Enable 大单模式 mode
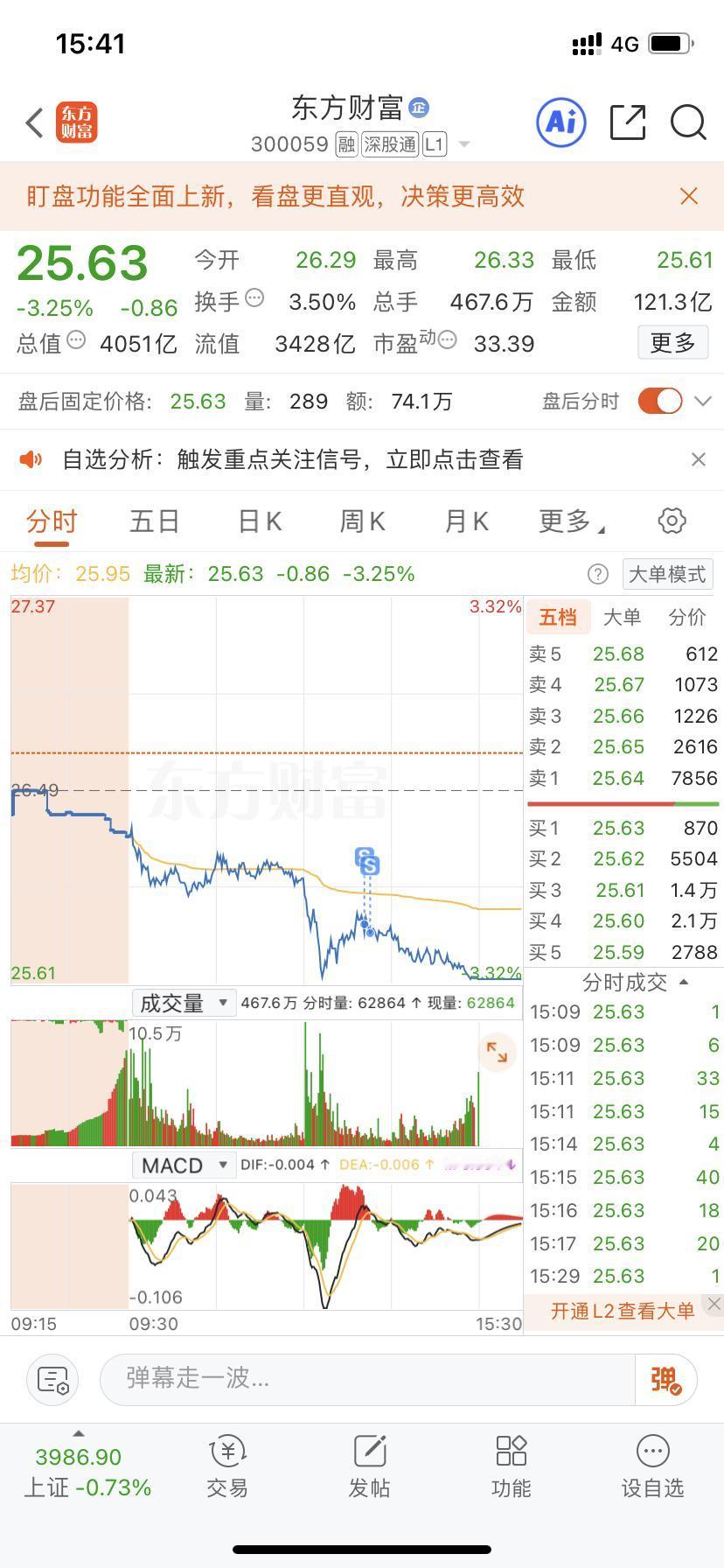724x1568 pixels. tap(667, 574)
